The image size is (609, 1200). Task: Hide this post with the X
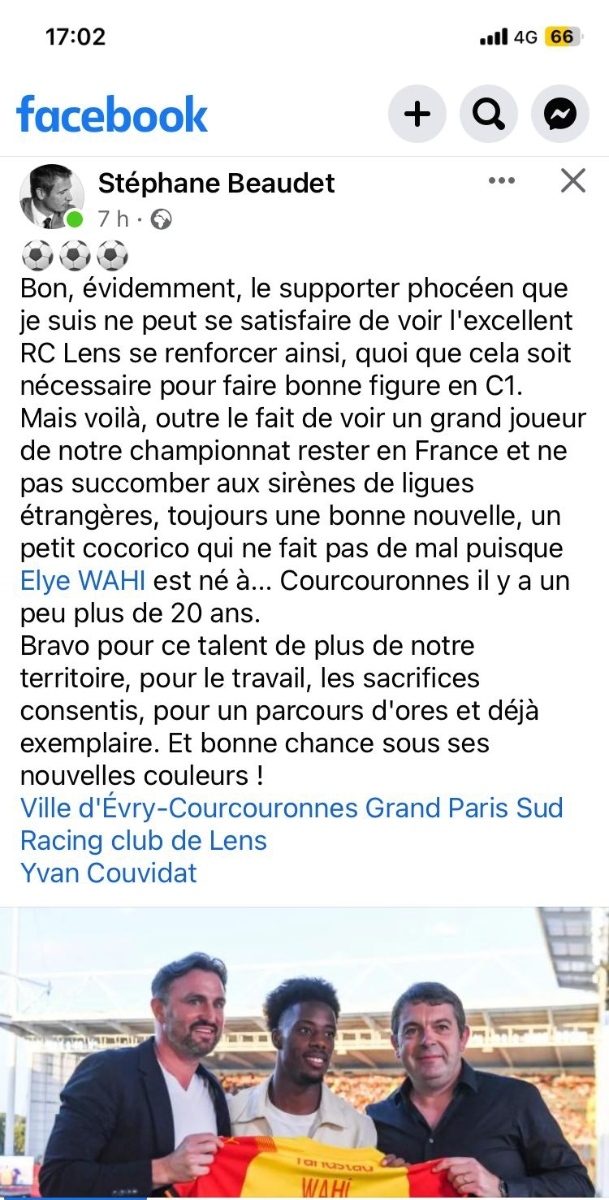click(x=573, y=181)
